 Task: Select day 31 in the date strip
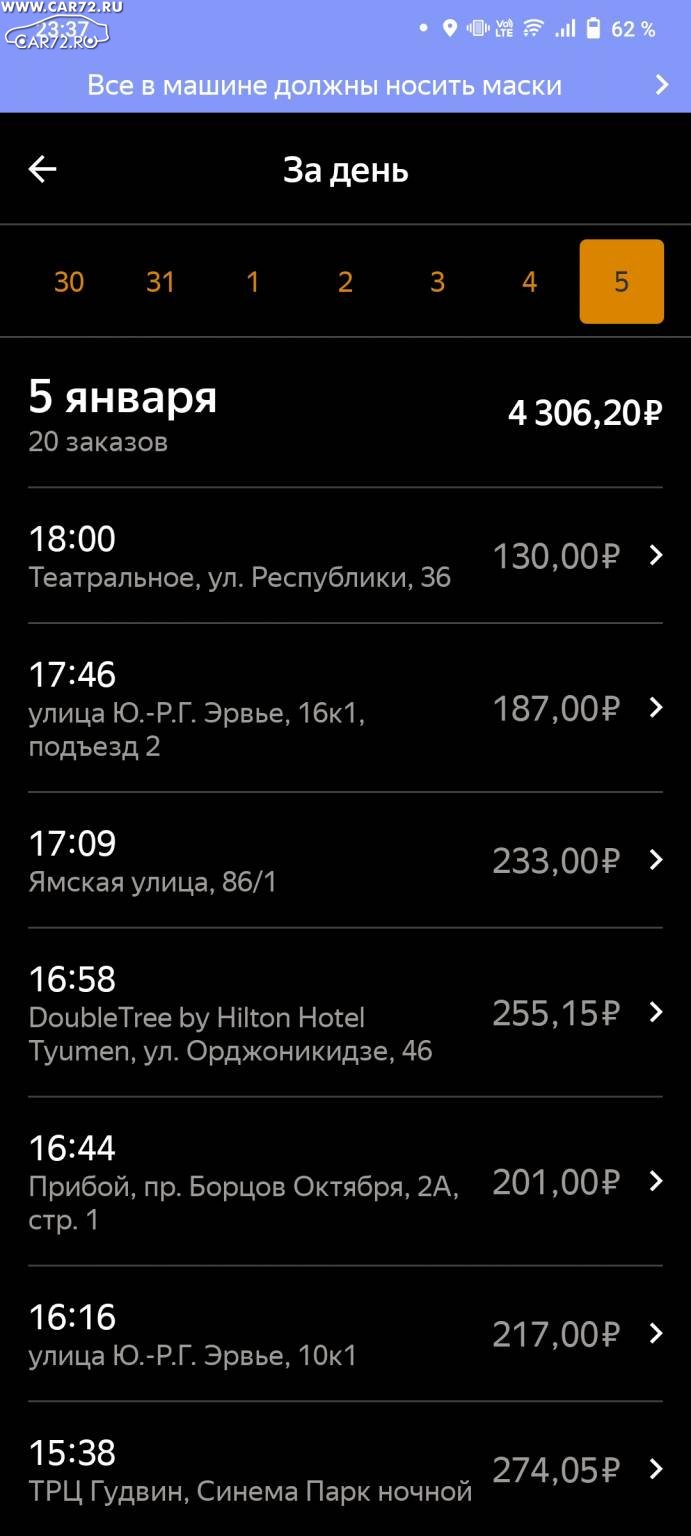(x=161, y=282)
